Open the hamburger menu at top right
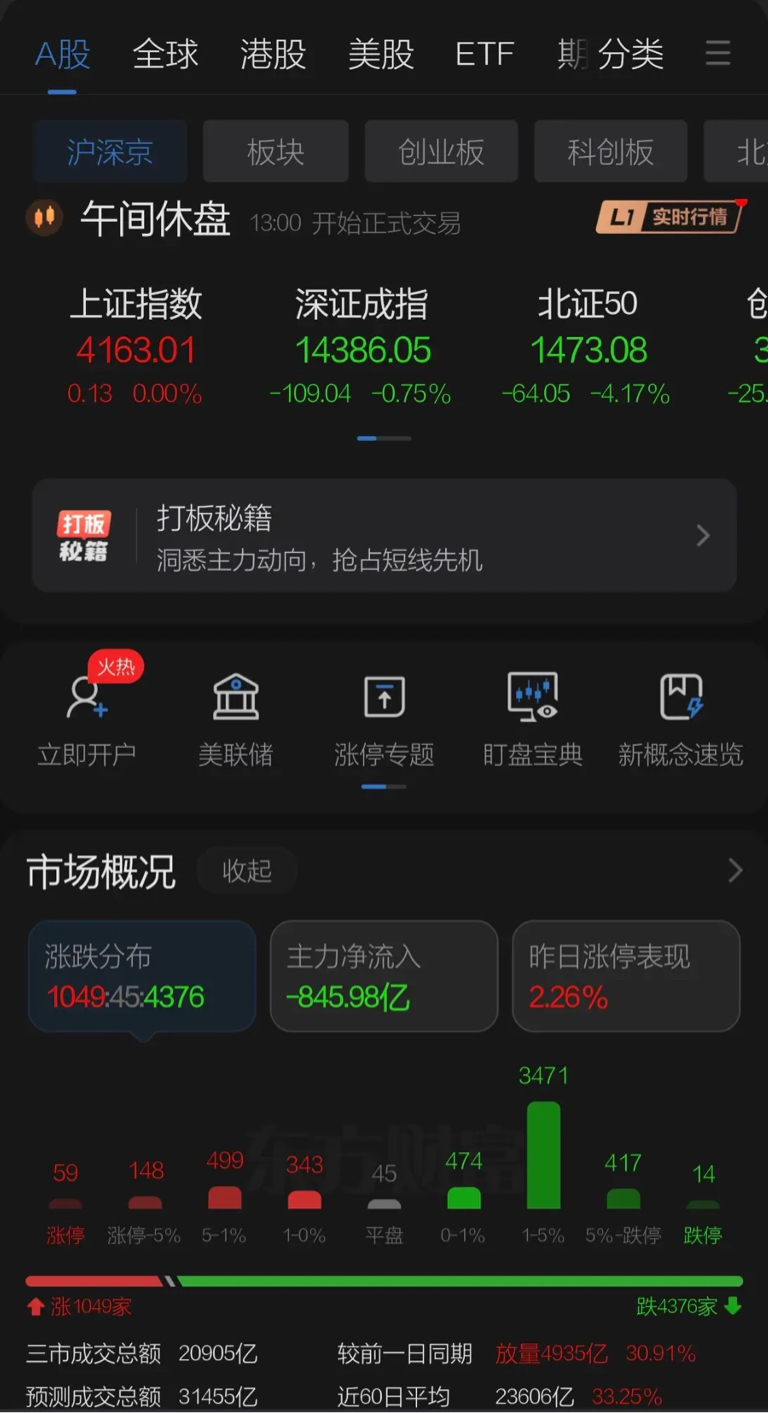This screenshot has width=769, height=1413. (x=718, y=55)
